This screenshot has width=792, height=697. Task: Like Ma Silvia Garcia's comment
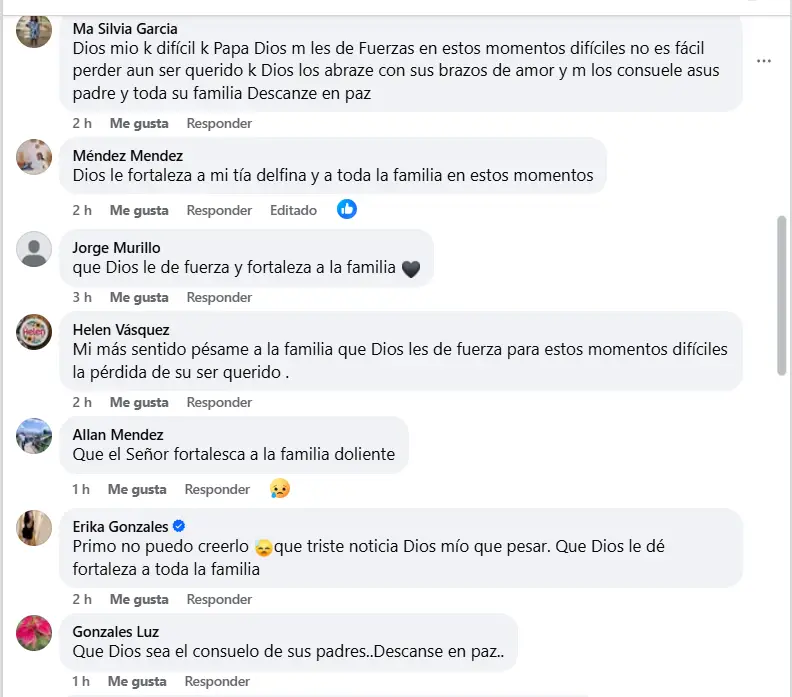[x=139, y=123]
